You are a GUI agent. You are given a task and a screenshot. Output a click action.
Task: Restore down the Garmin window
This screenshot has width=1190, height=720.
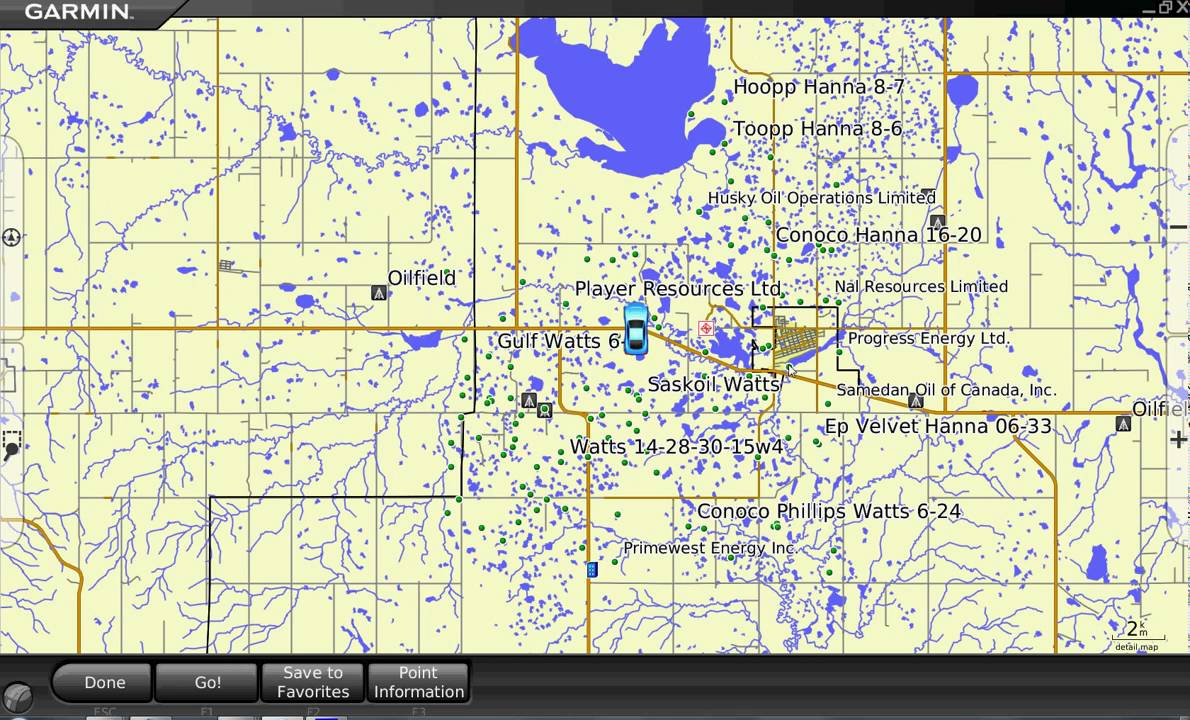1164,8
